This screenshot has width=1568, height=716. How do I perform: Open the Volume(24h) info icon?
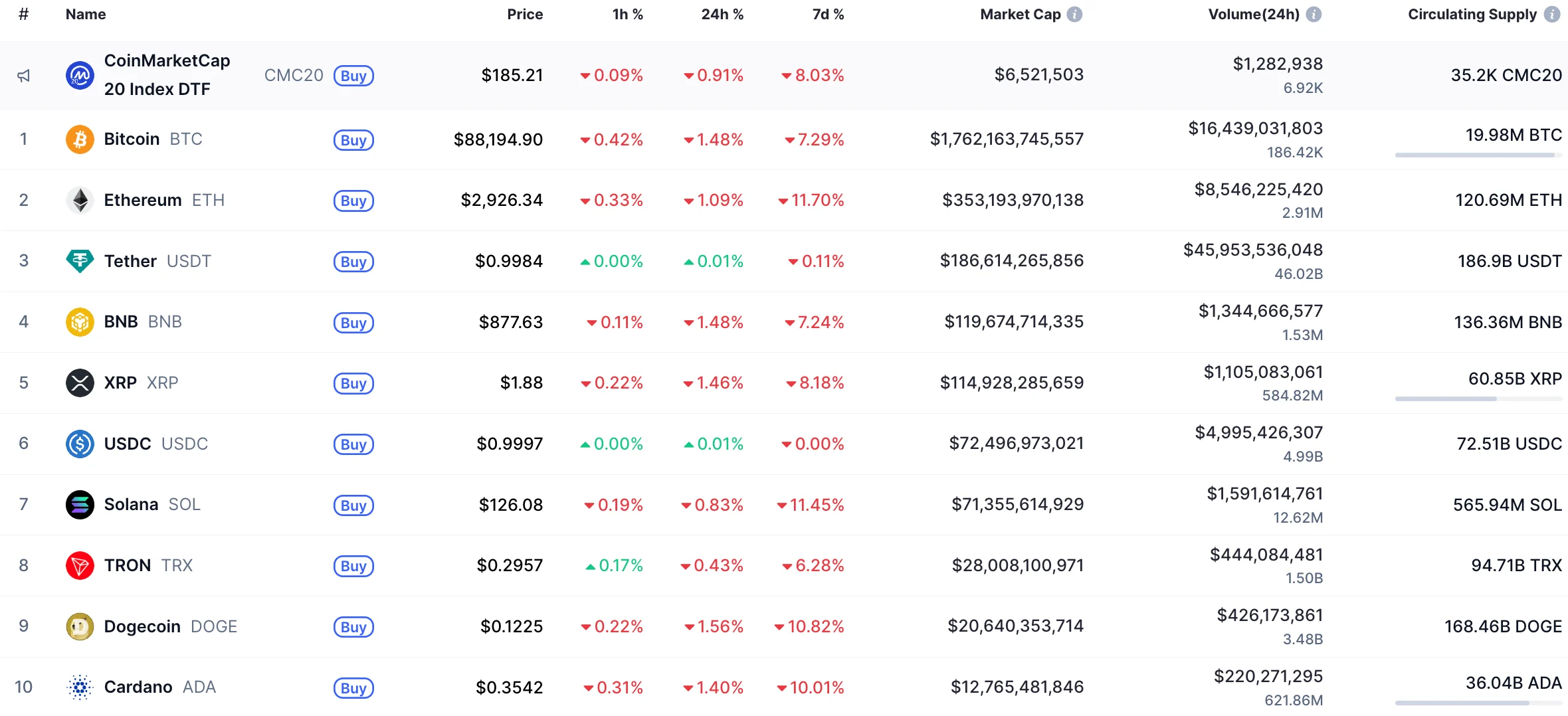point(1314,15)
